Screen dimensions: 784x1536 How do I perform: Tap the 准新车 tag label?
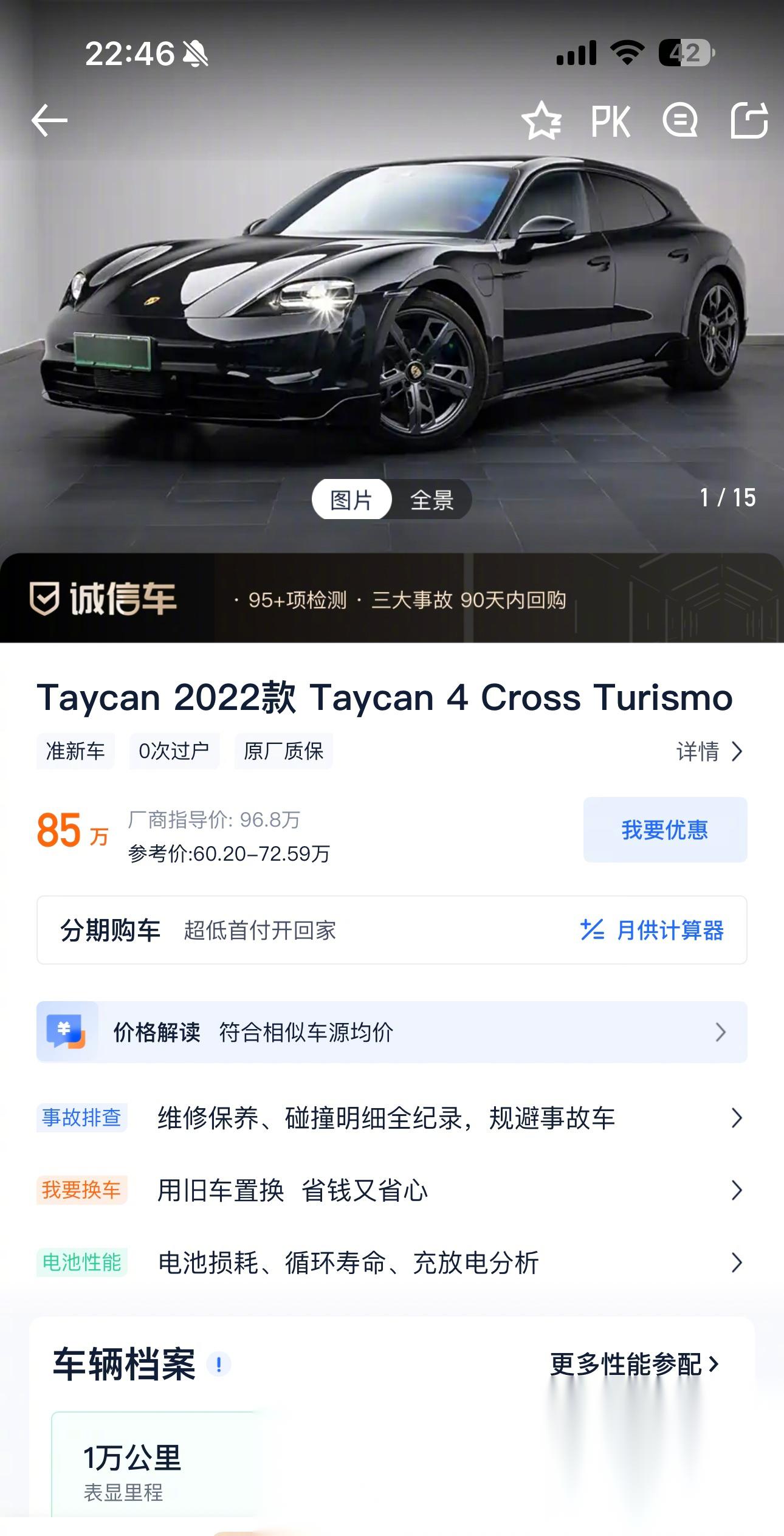75,751
